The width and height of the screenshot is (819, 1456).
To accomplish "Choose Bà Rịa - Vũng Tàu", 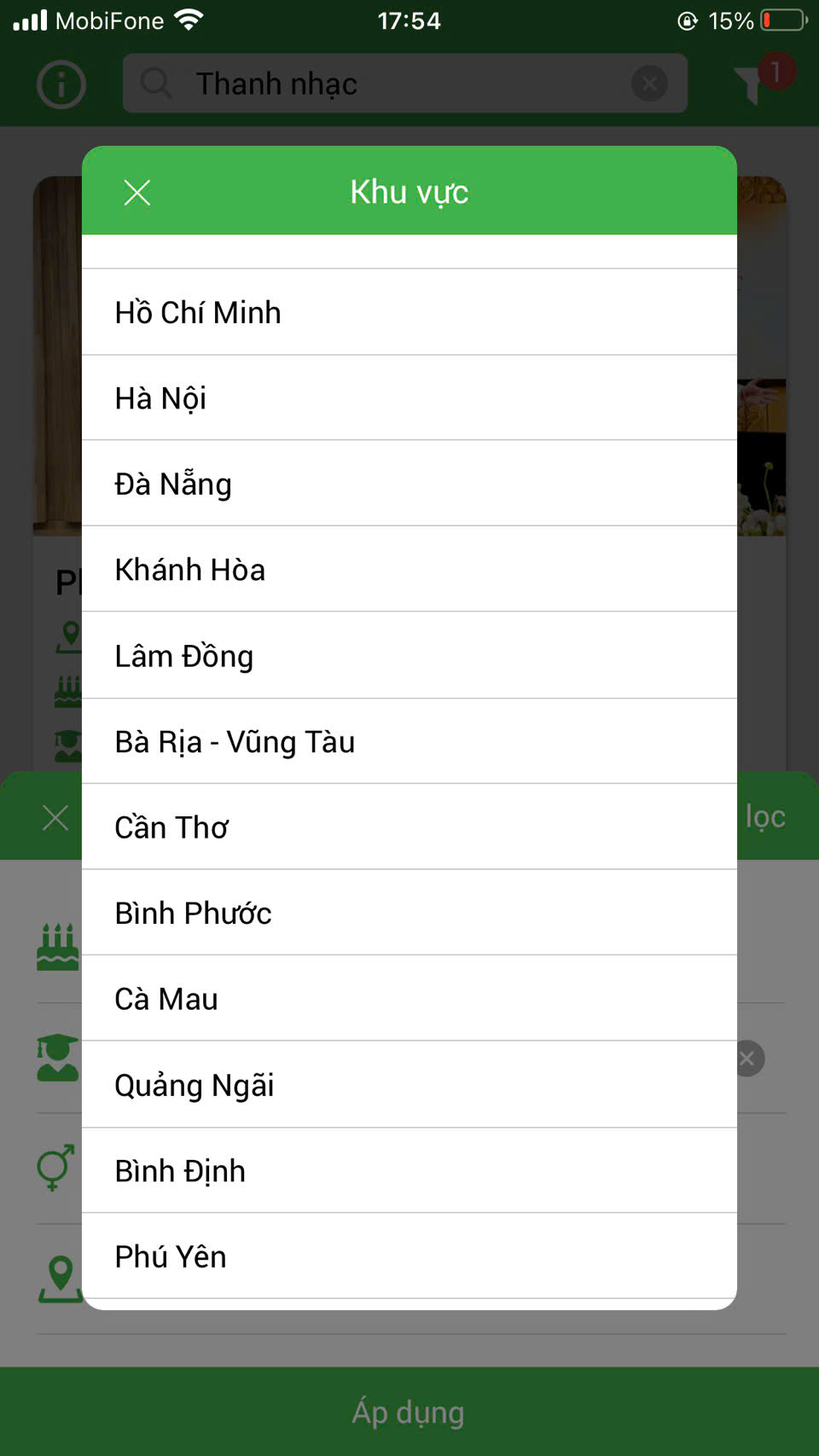I will 409,742.
